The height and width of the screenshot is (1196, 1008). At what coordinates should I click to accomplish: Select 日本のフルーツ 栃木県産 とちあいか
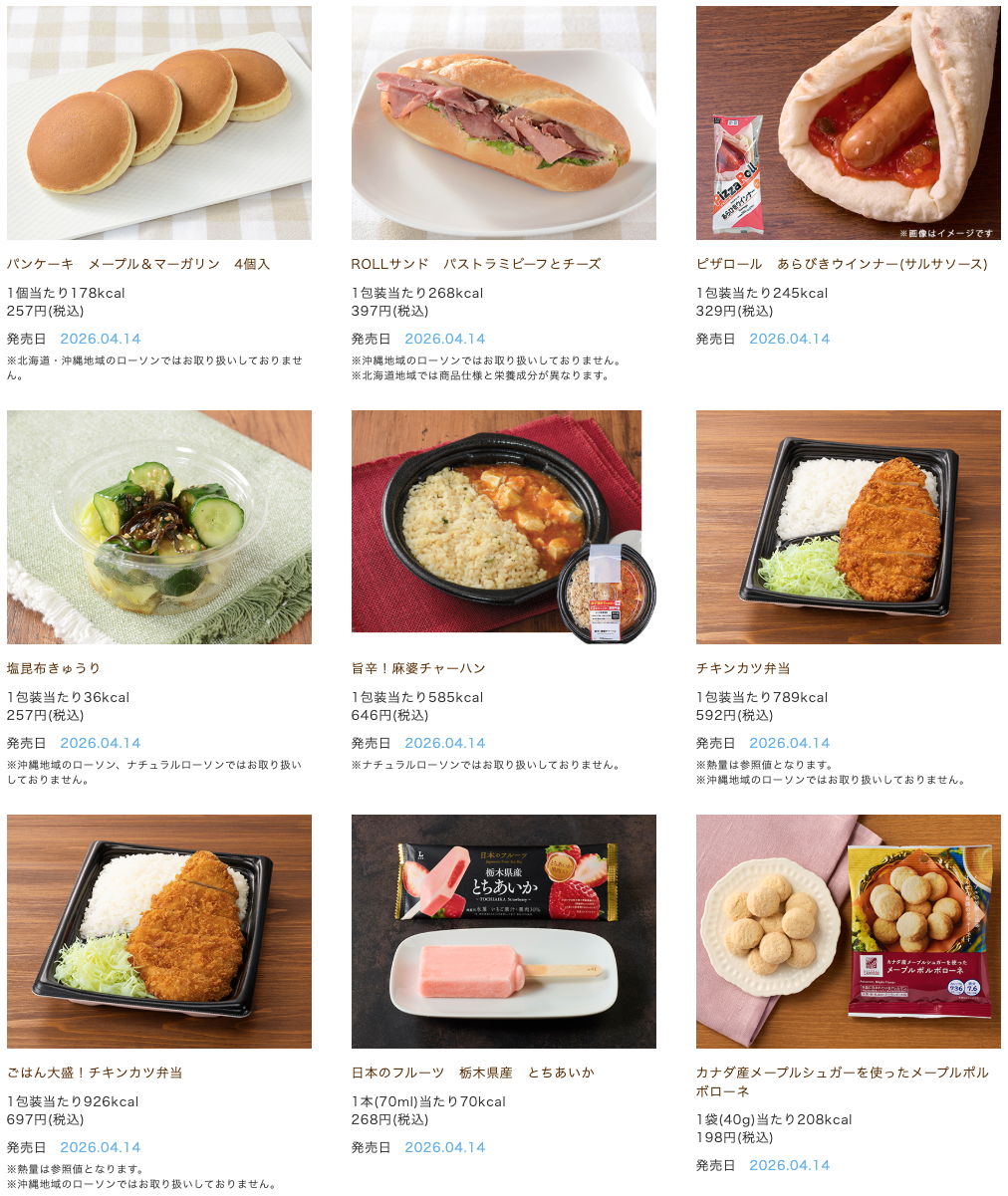pos(503,931)
